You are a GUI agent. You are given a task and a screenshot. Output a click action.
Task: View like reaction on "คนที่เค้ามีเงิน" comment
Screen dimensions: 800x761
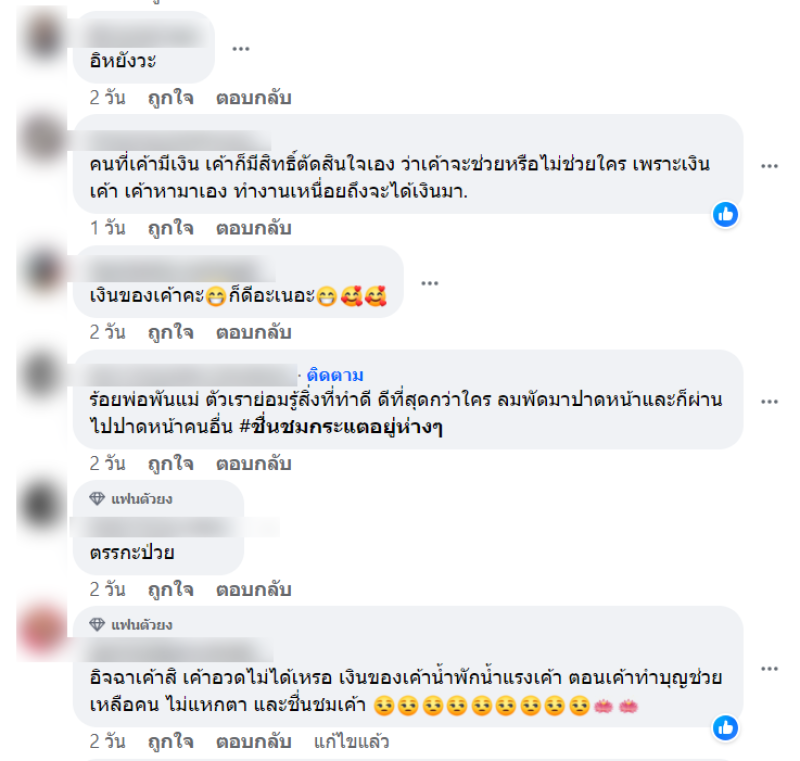click(x=725, y=213)
